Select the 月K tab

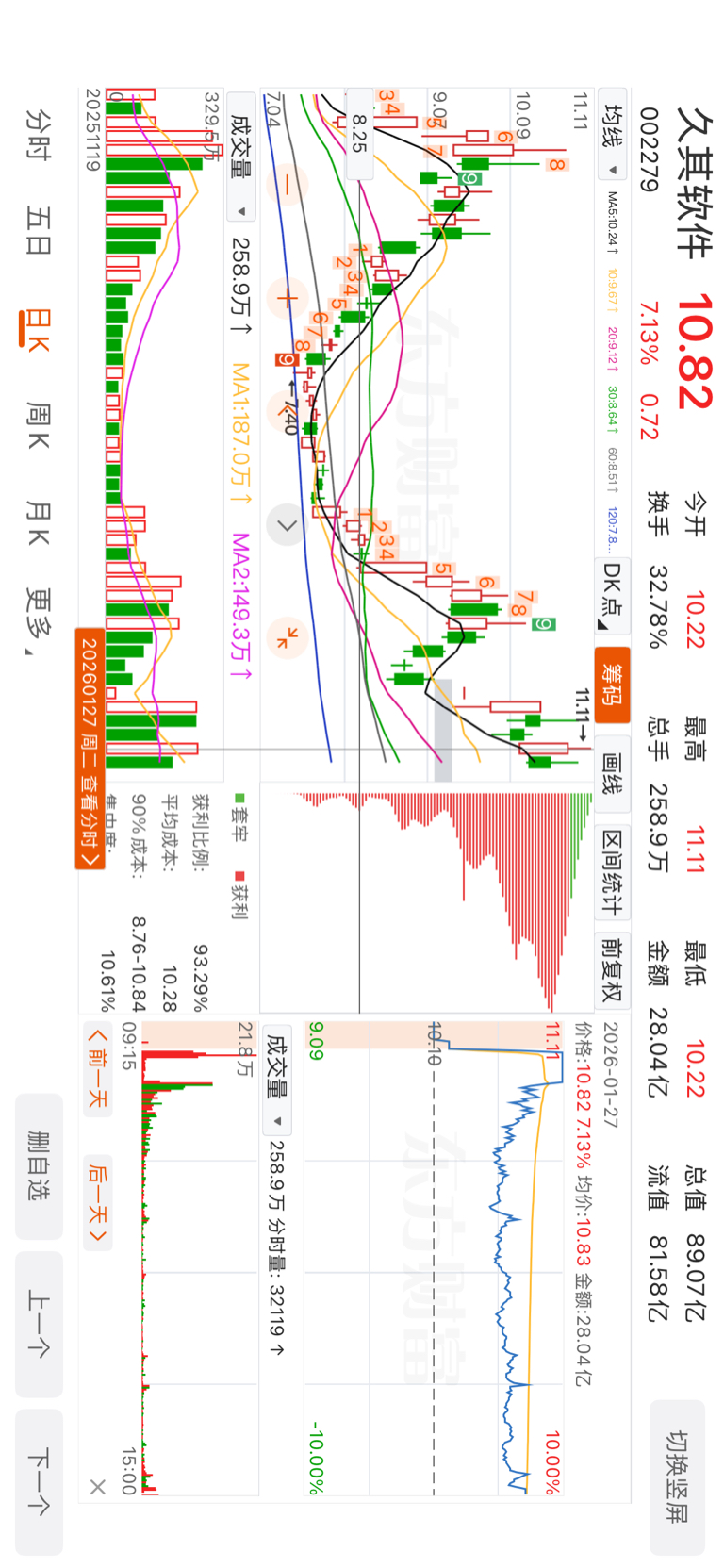(x=39, y=523)
